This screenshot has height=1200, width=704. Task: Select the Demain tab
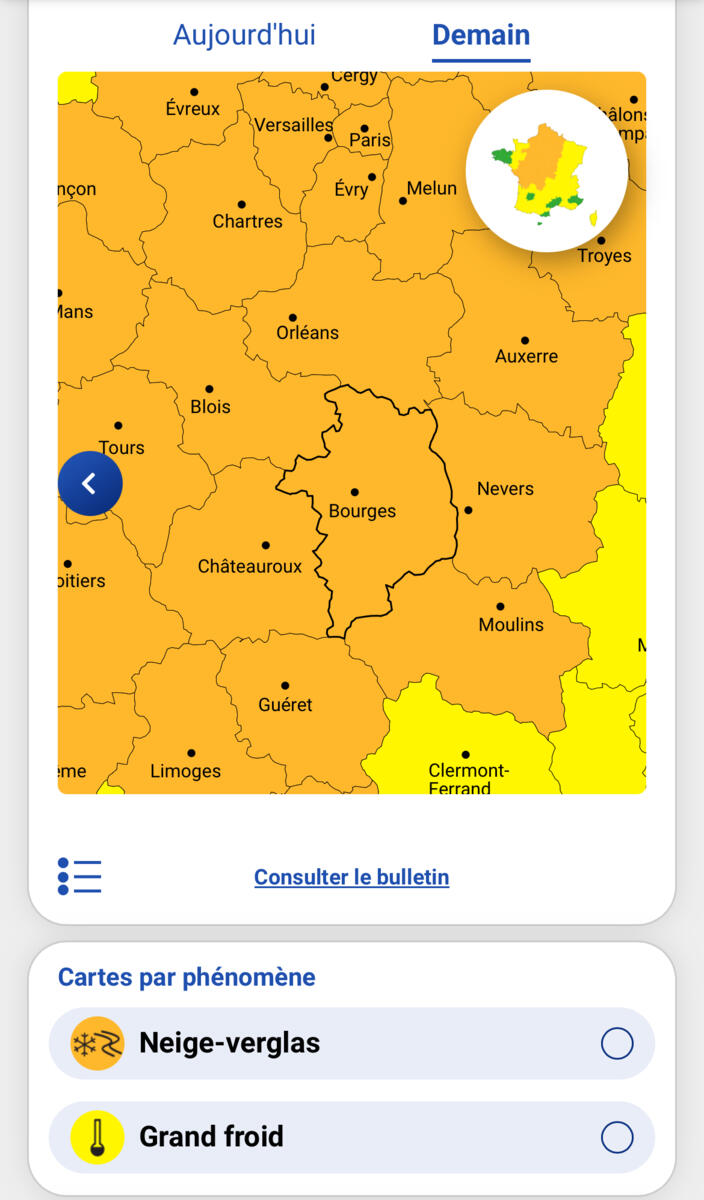pyautogui.click(x=481, y=35)
